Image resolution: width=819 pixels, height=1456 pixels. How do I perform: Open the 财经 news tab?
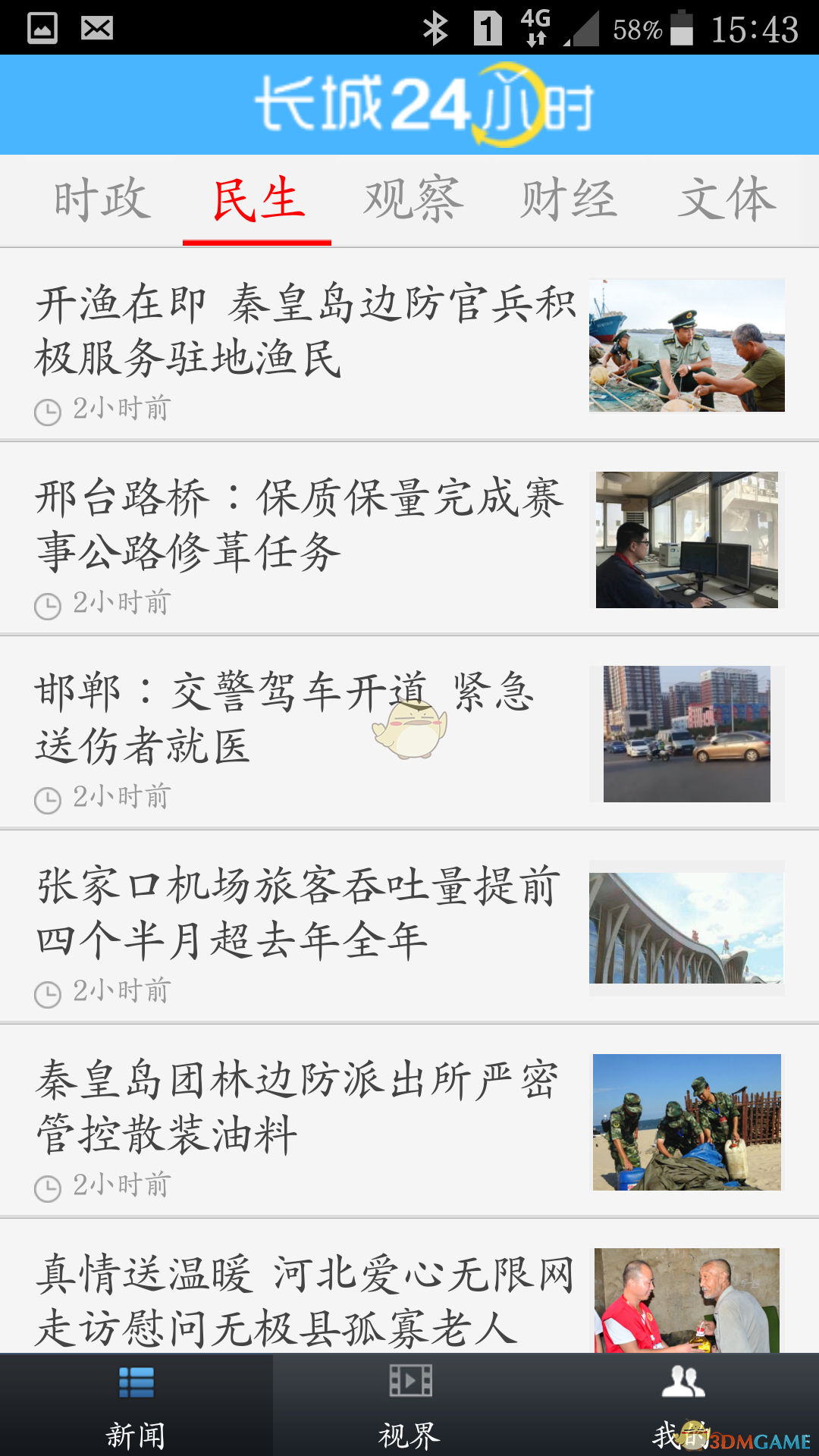point(568,199)
